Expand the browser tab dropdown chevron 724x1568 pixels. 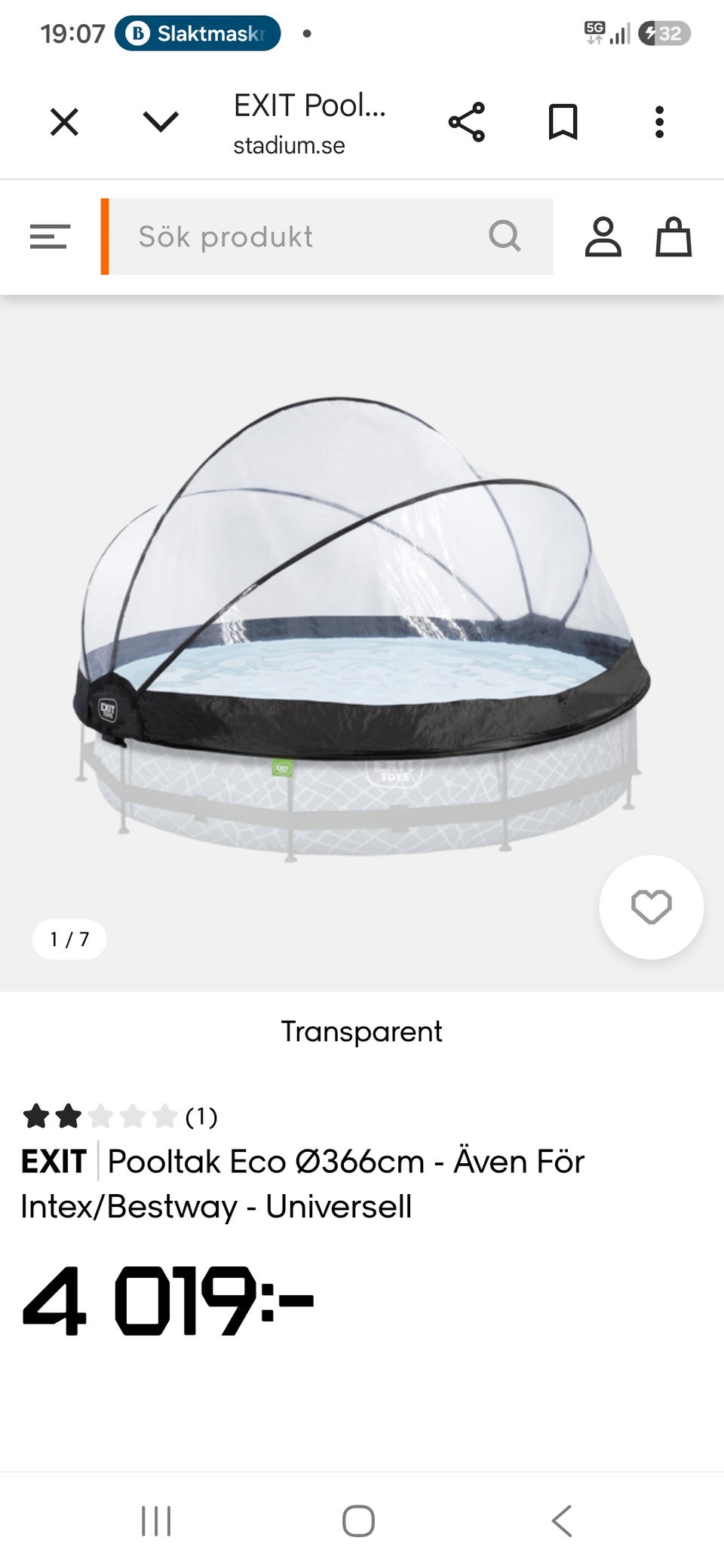click(x=161, y=121)
